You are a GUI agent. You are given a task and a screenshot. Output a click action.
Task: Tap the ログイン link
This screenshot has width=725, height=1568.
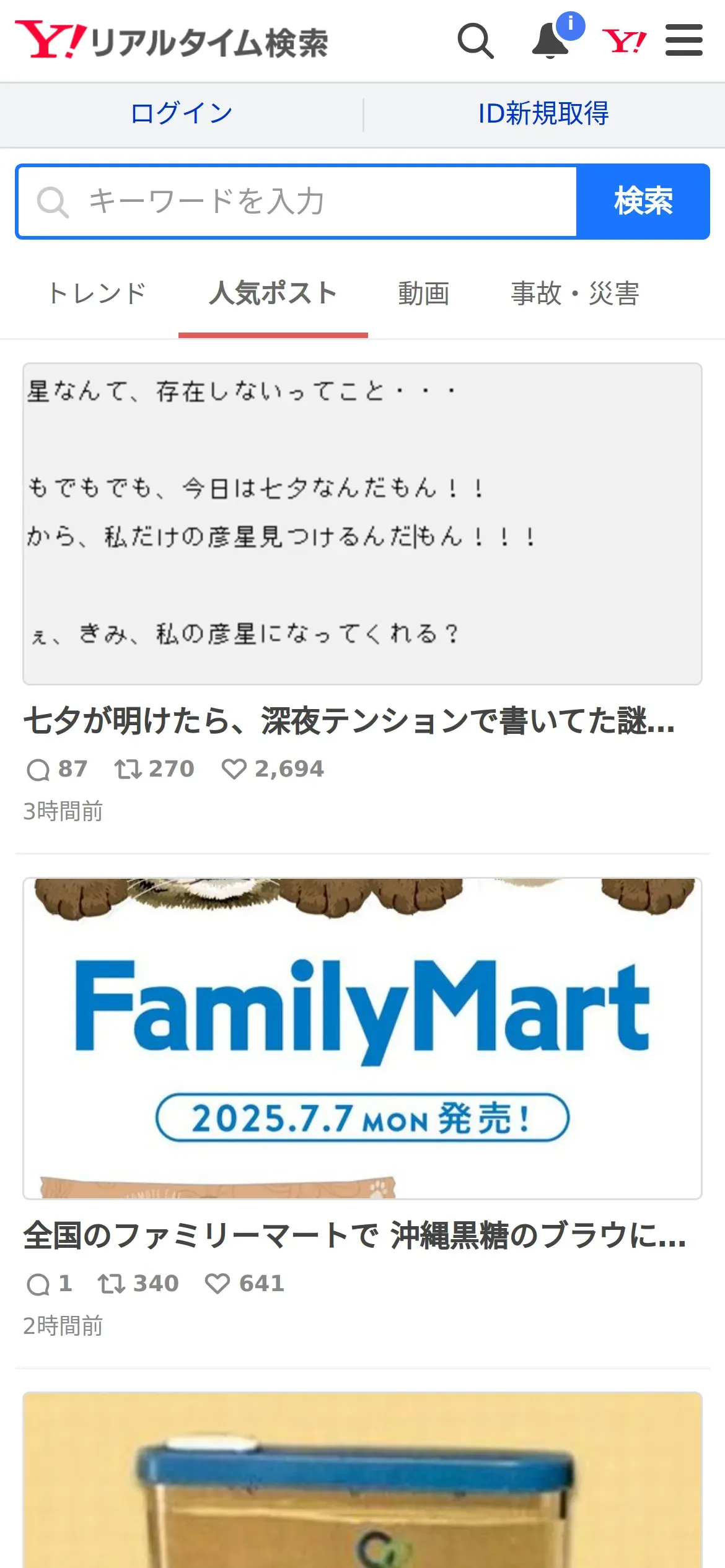point(181,113)
